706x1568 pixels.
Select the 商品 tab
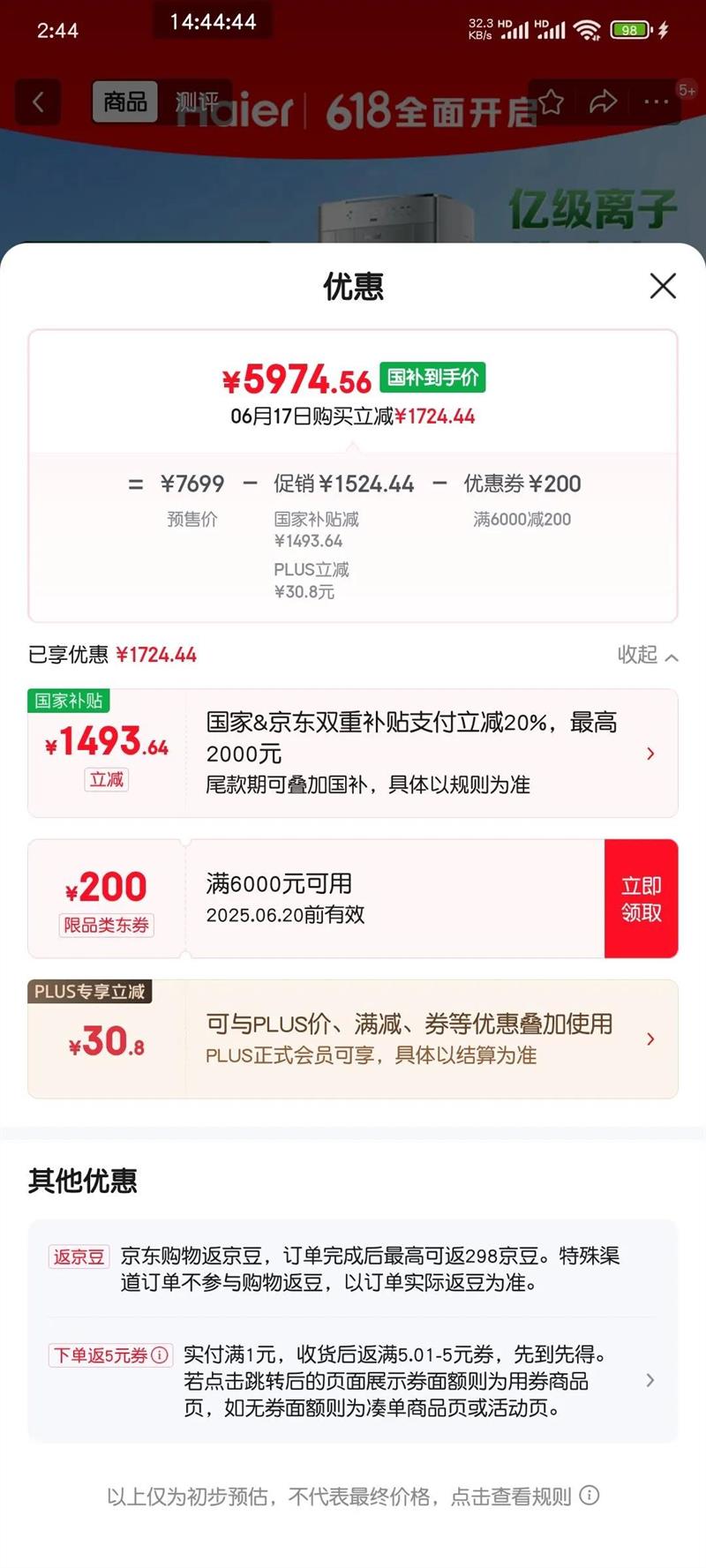pos(125,102)
